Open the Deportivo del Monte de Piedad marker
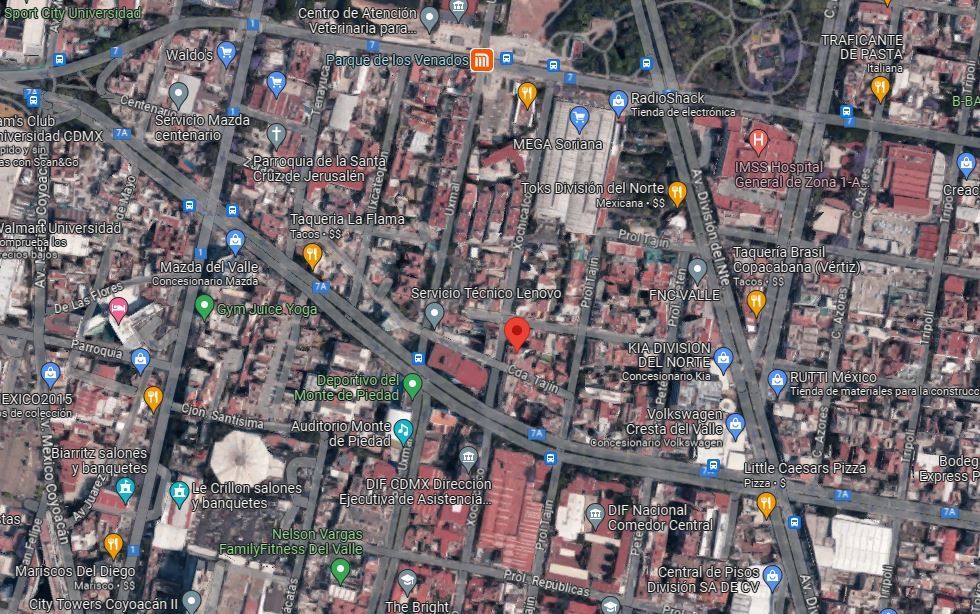This screenshot has height=614, width=980. [x=412, y=385]
